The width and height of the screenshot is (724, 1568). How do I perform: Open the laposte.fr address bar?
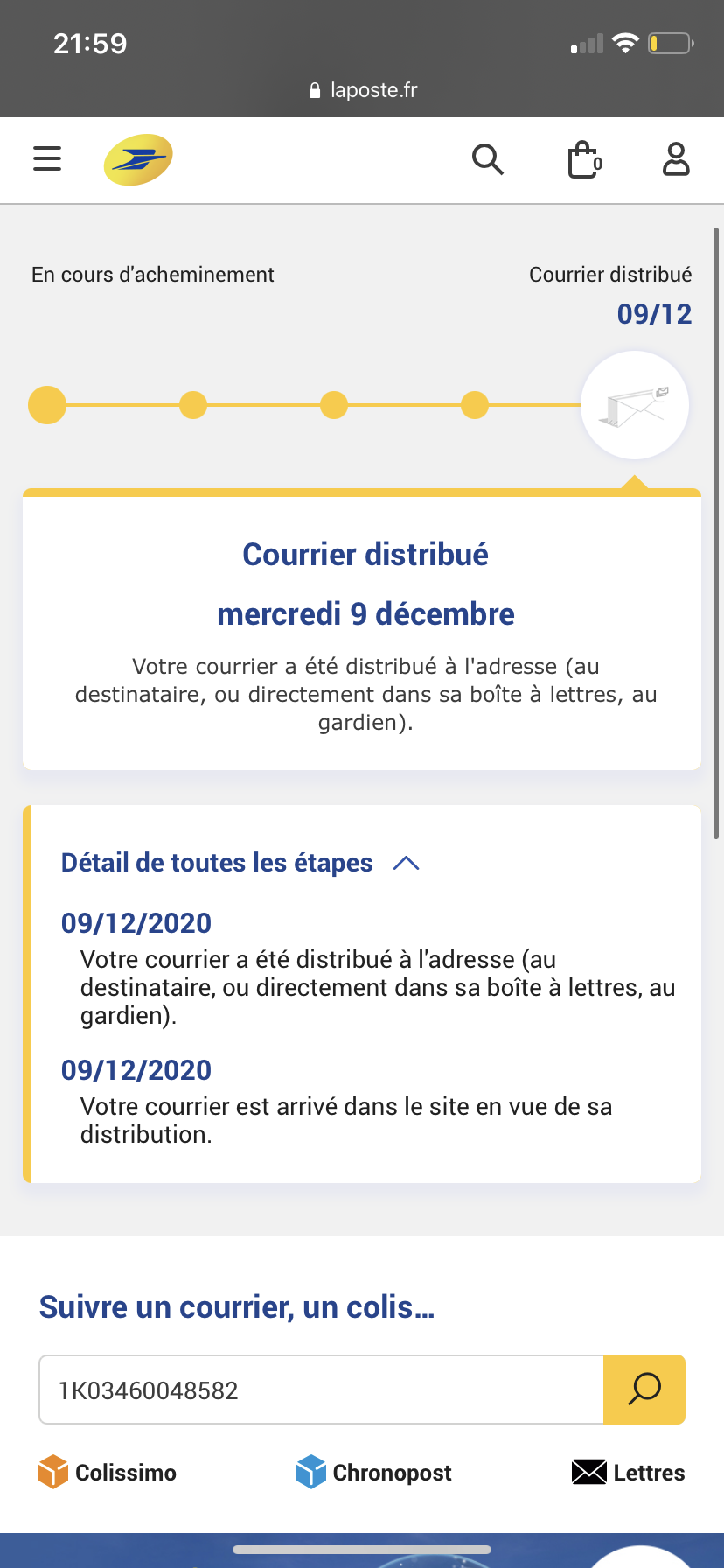(x=363, y=90)
